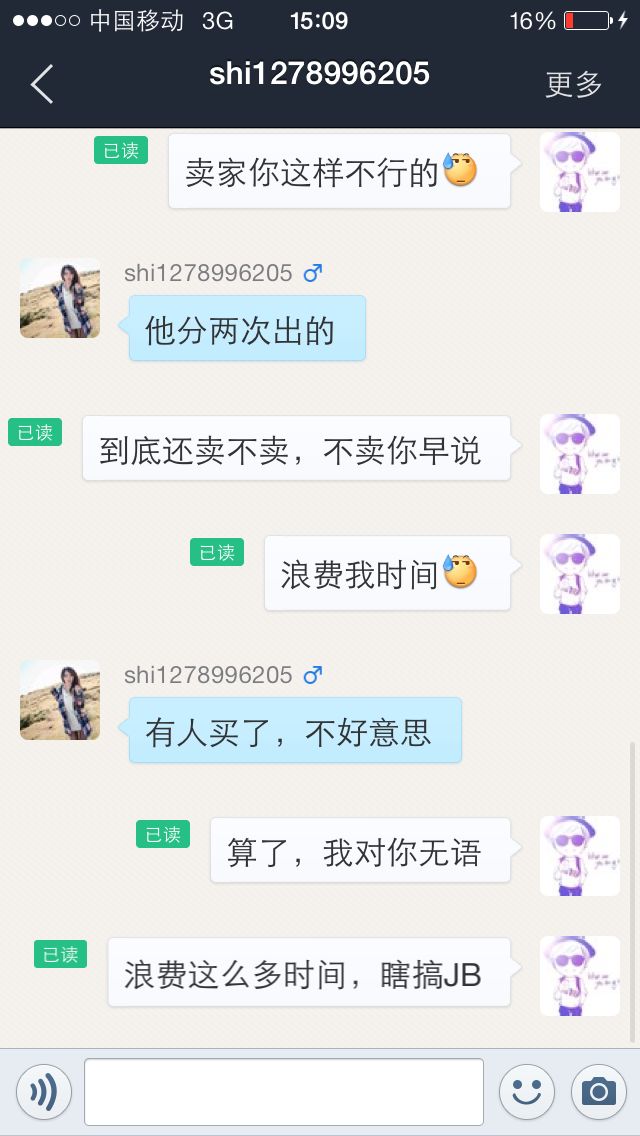Tap my avatar beside 算了，我对你无语
This screenshot has height=1136, width=640.
579,856
